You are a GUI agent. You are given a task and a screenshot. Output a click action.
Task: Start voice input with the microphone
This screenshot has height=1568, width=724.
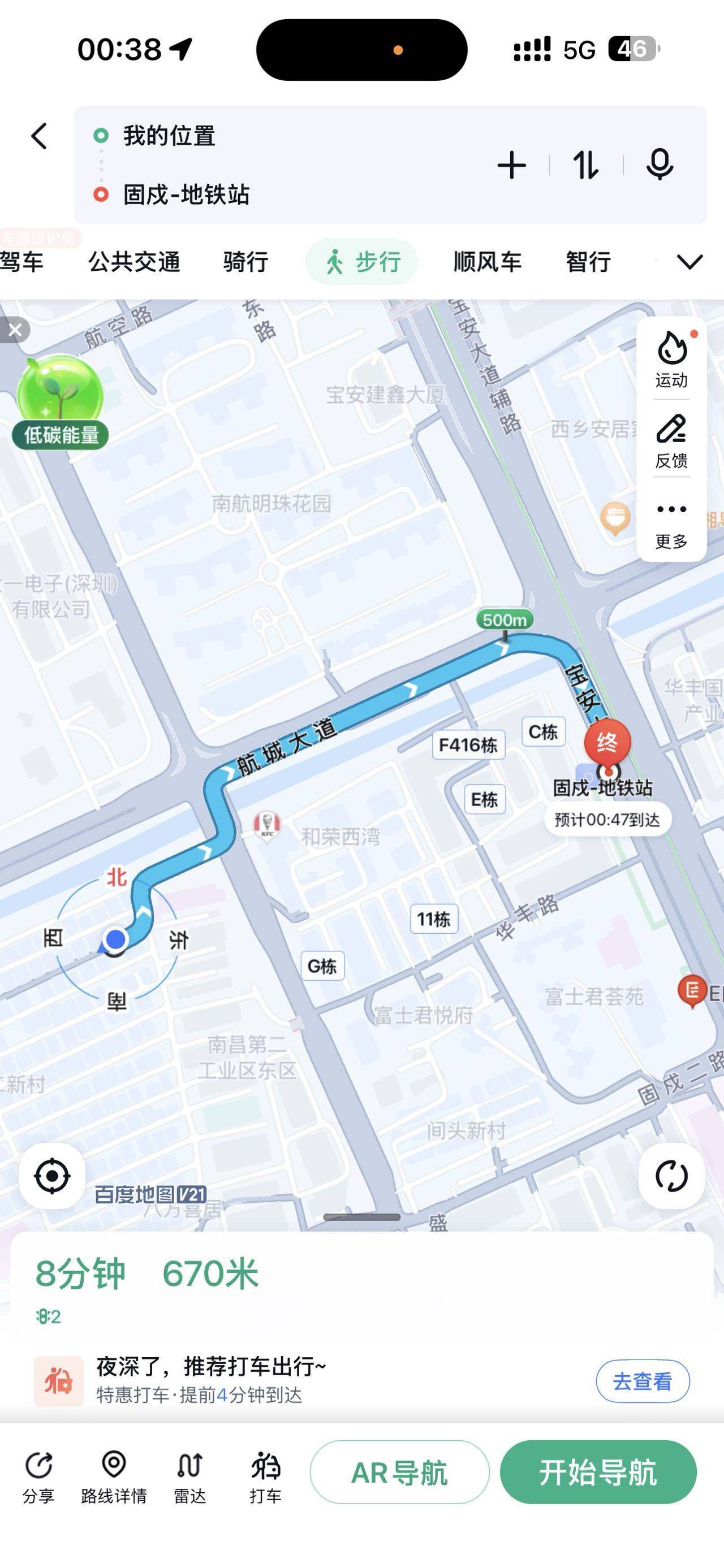(x=660, y=166)
